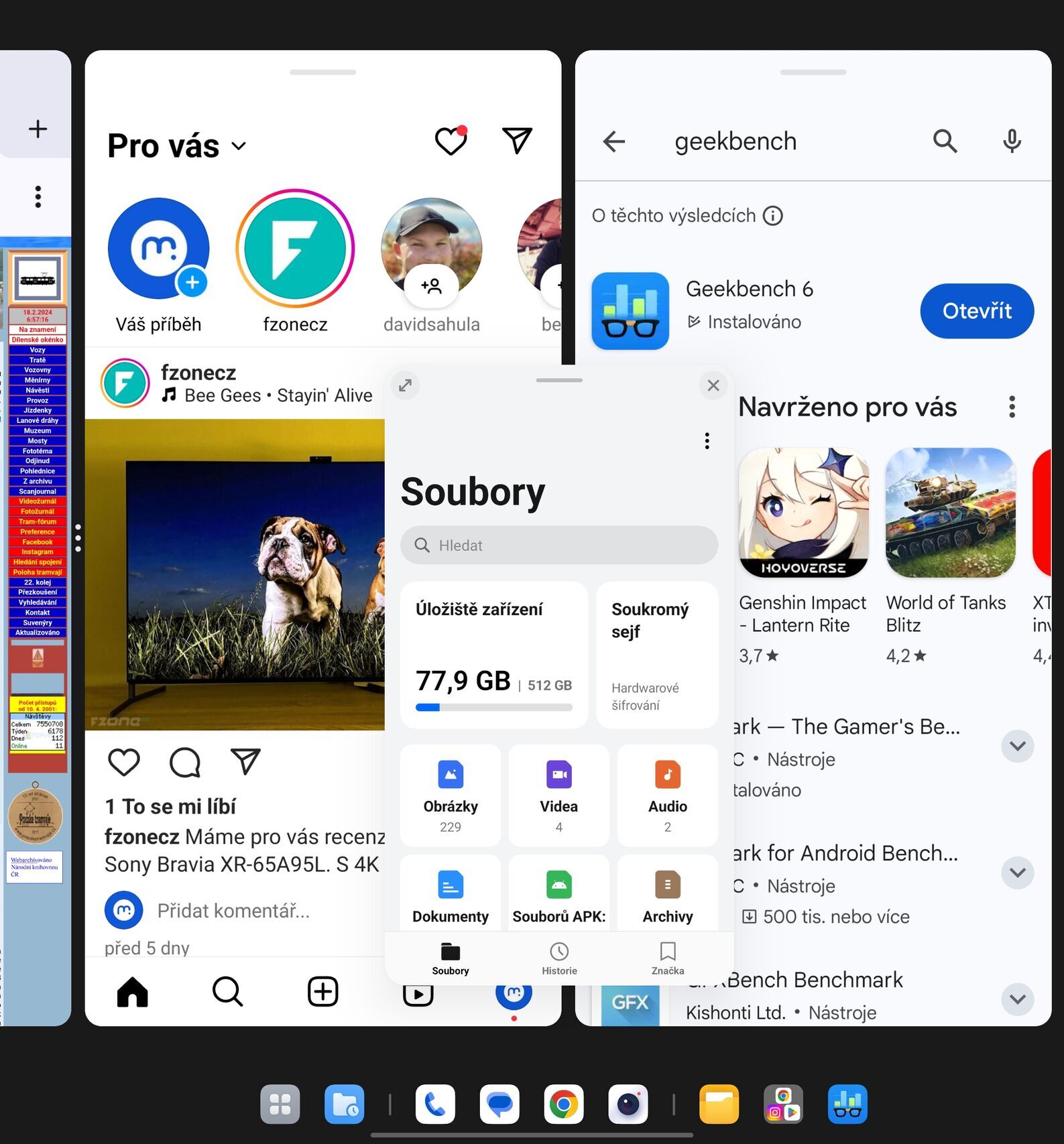1064x1144 pixels.
Task: View fzonecz story
Action: point(295,249)
